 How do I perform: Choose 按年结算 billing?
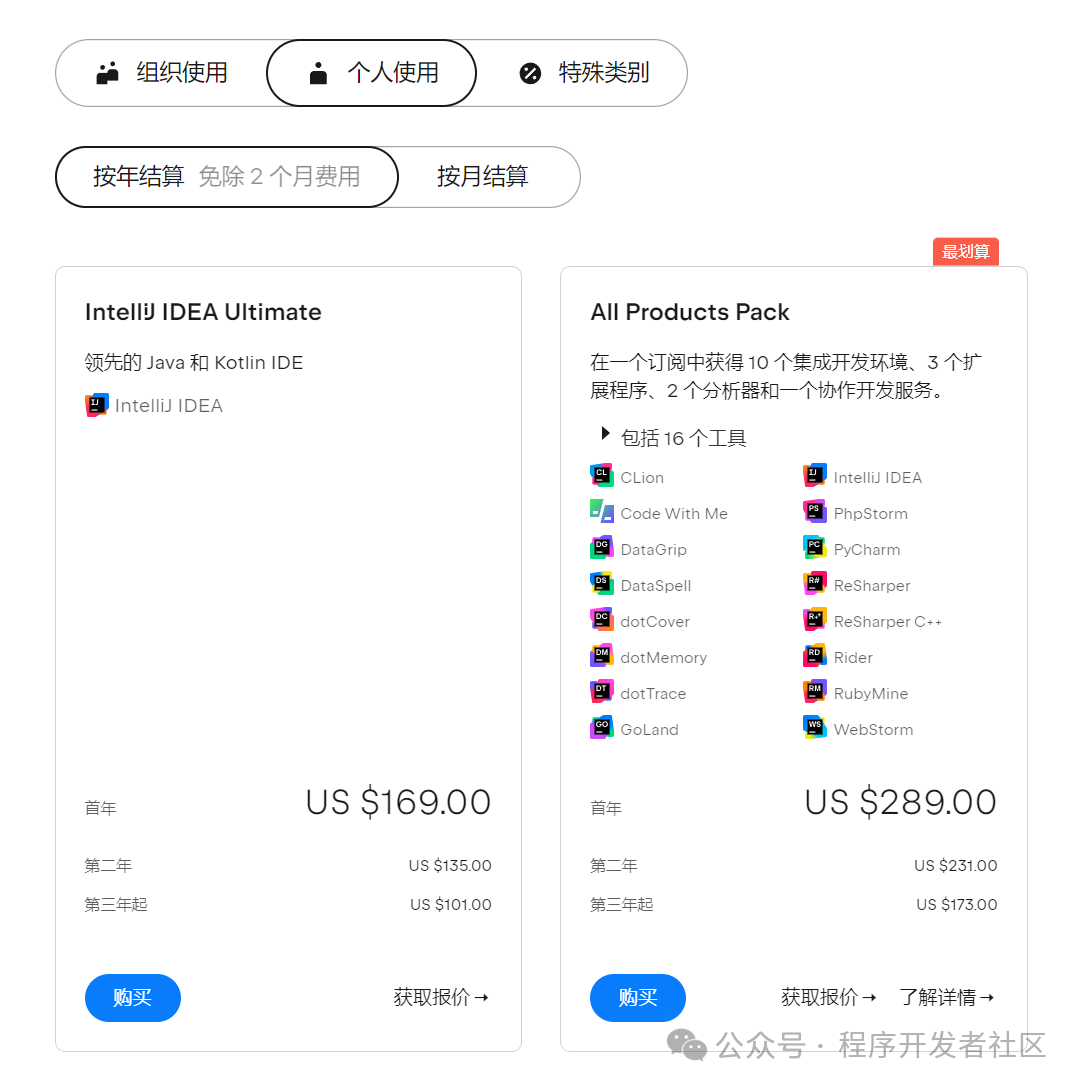point(226,177)
